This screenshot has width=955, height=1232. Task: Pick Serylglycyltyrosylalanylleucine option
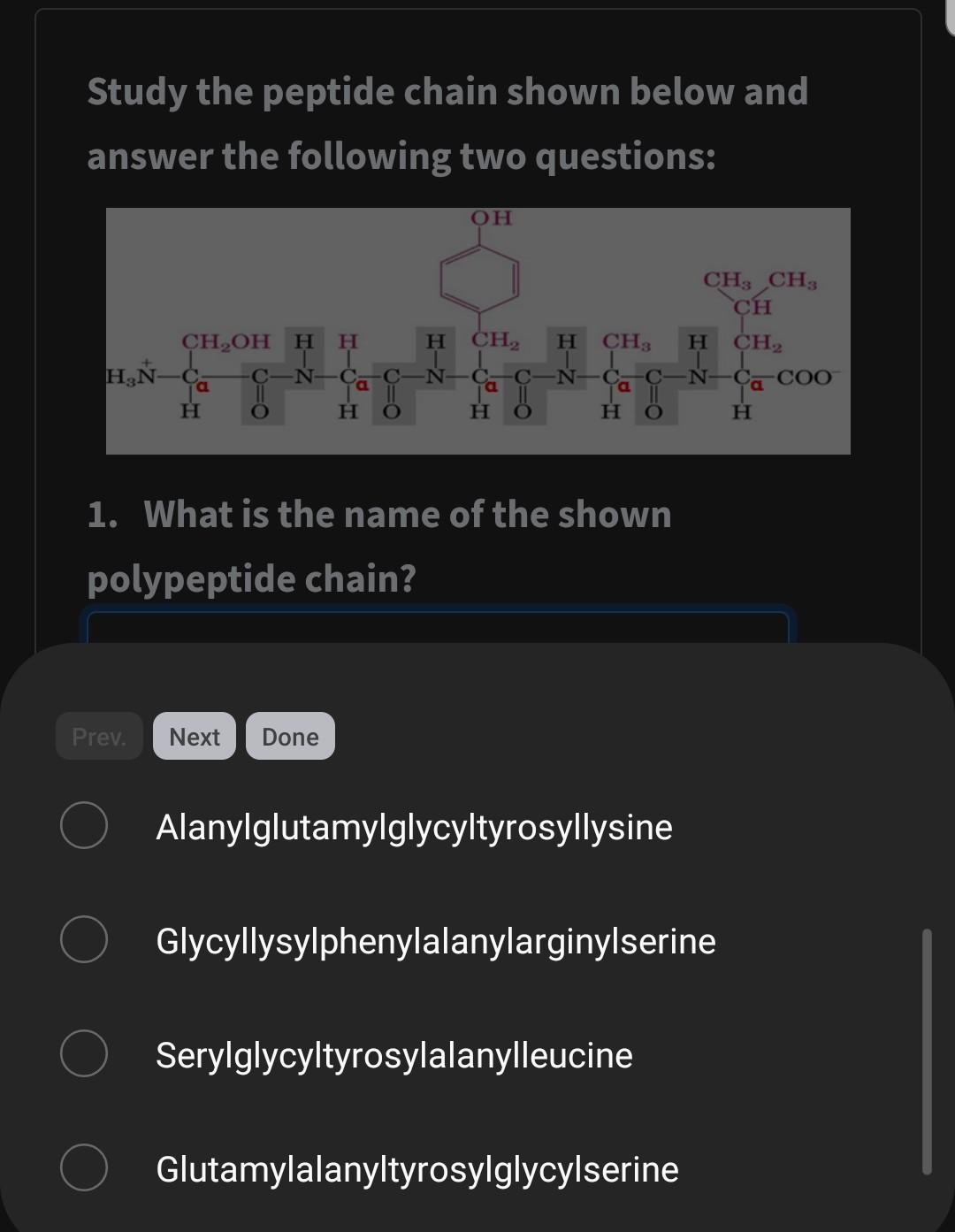click(x=85, y=1053)
